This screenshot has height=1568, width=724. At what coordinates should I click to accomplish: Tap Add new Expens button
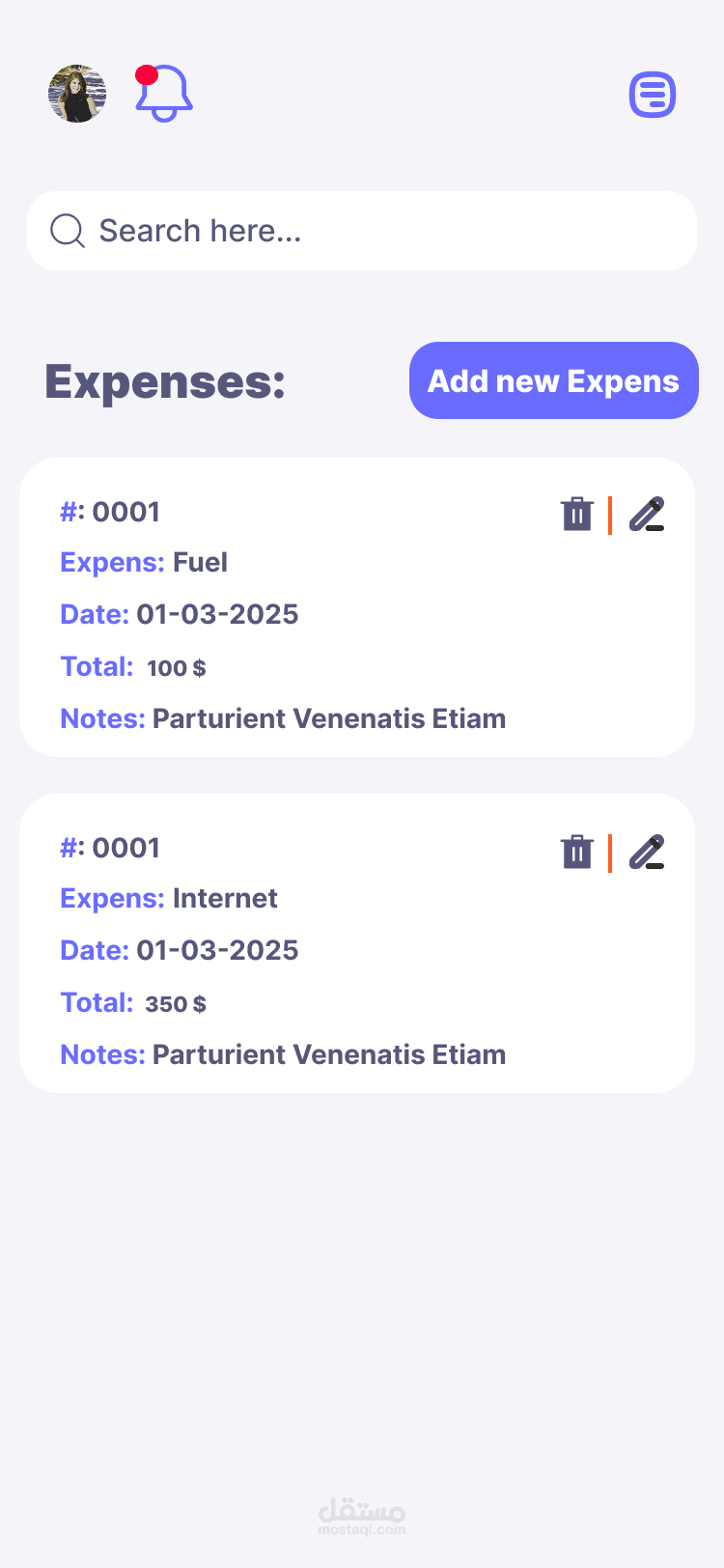tap(554, 380)
